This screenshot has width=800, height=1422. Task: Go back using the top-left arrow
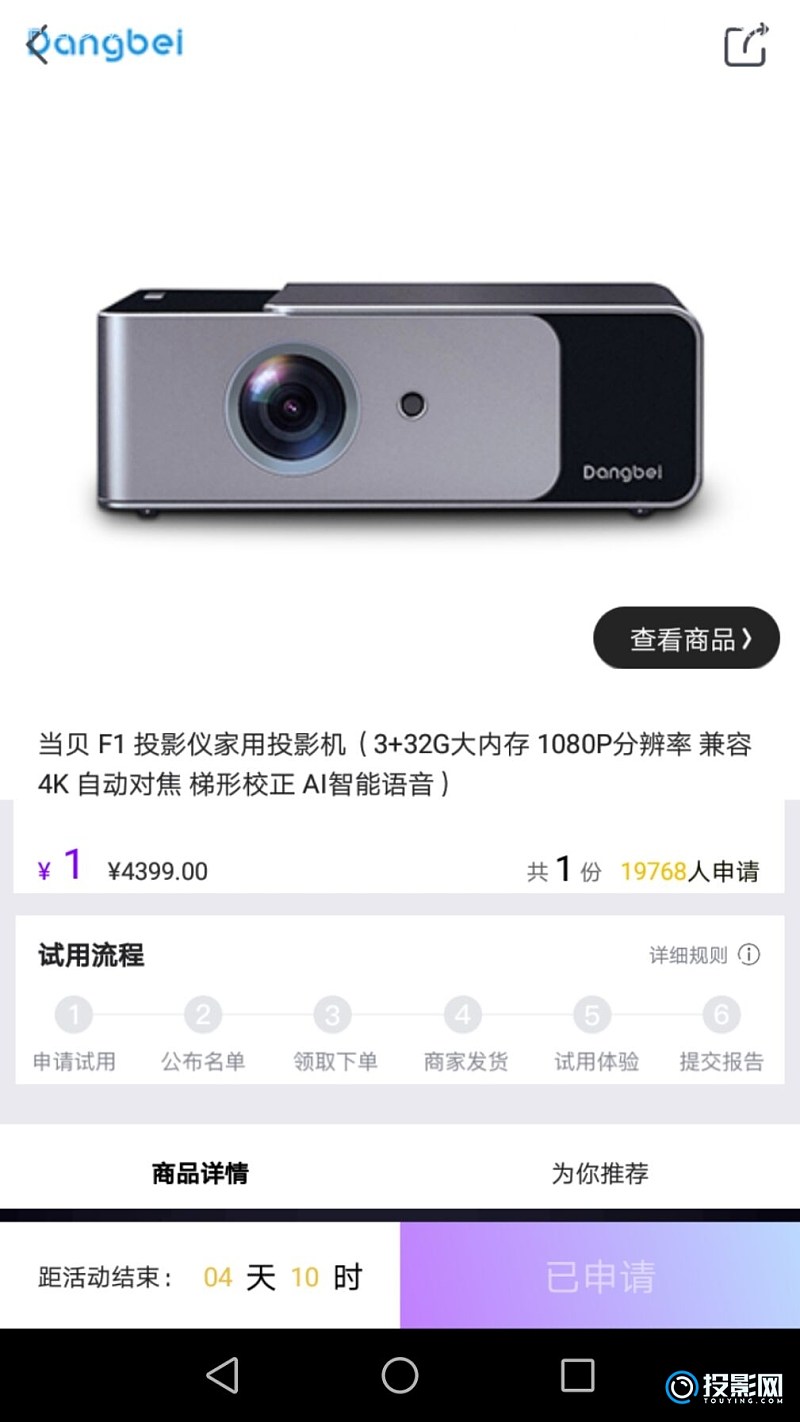(38, 46)
